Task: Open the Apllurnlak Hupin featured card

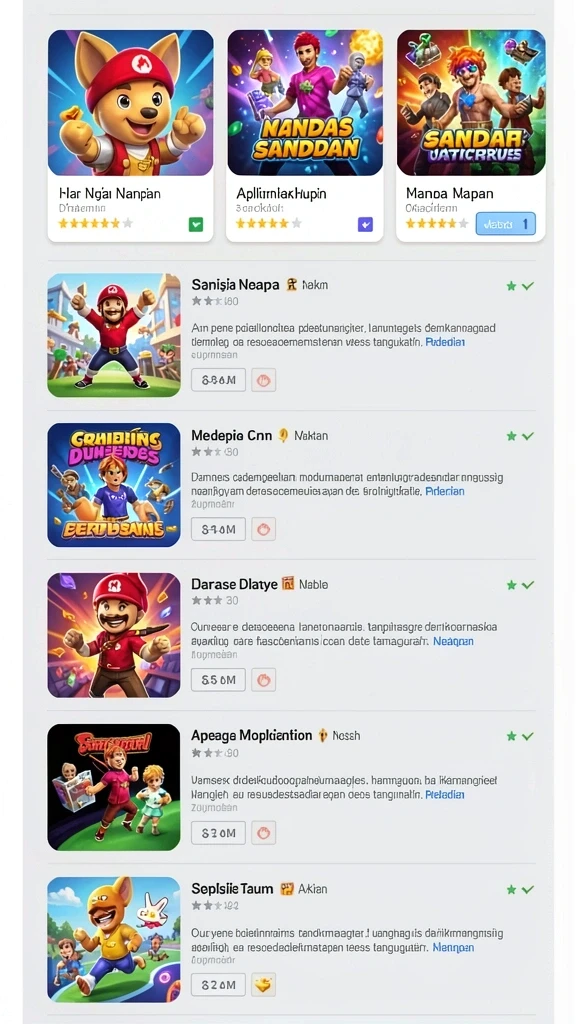Action: (304, 136)
